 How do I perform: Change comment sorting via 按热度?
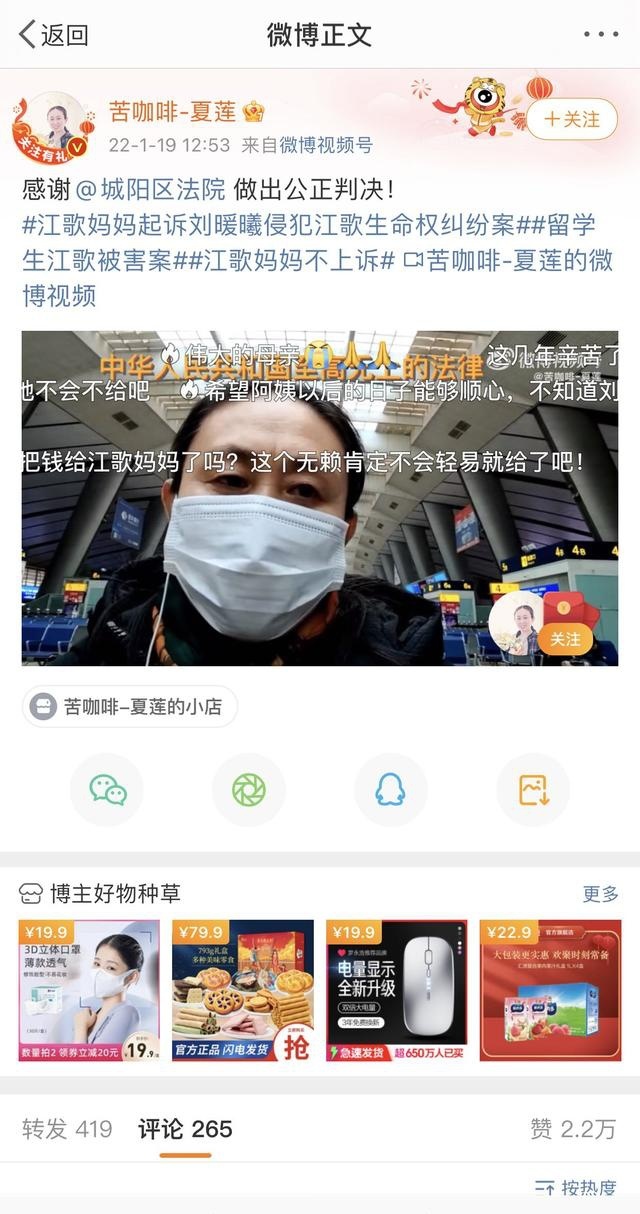coord(577,1188)
